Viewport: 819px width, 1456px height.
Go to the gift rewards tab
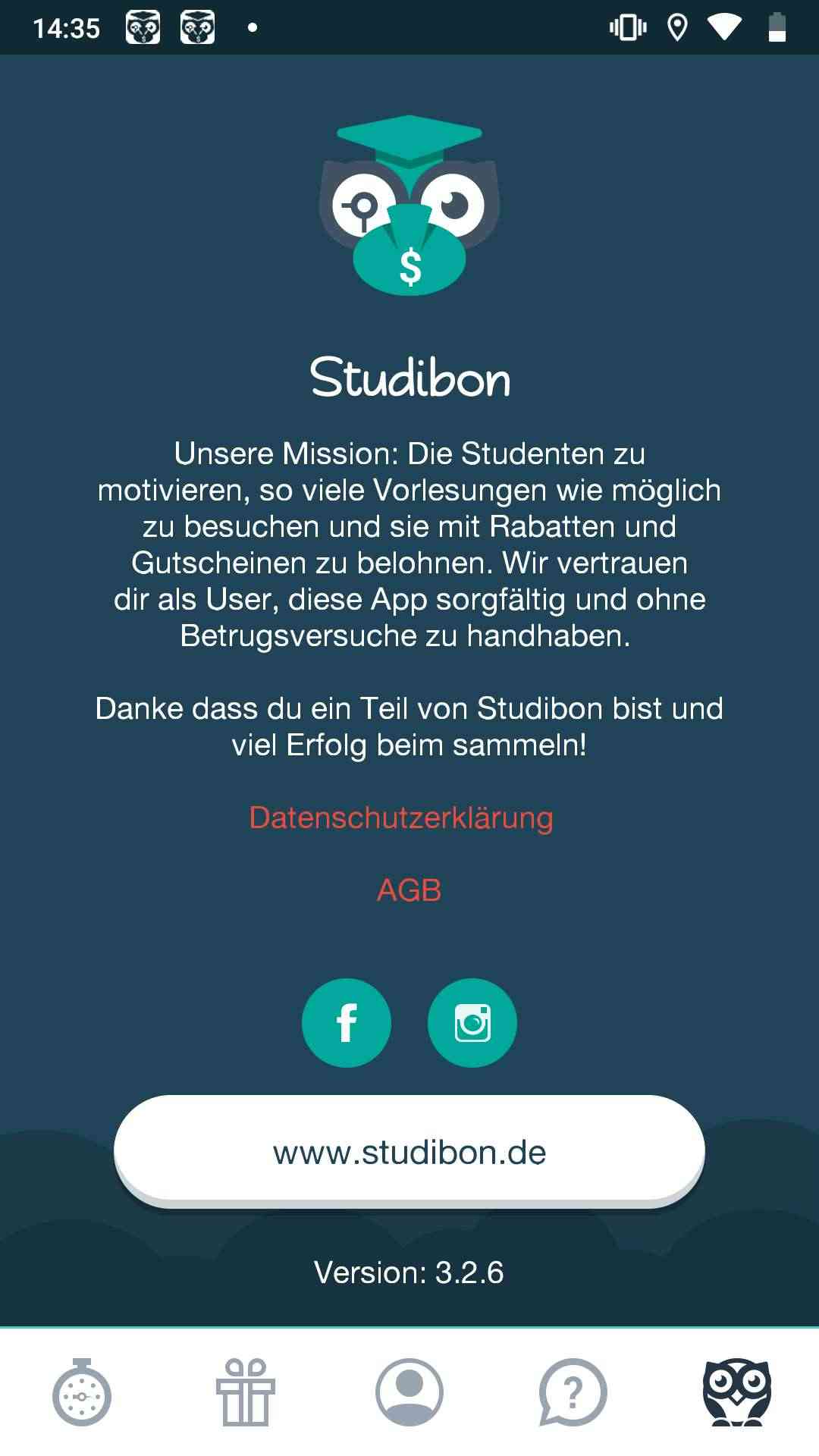click(x=246, y=1392)
